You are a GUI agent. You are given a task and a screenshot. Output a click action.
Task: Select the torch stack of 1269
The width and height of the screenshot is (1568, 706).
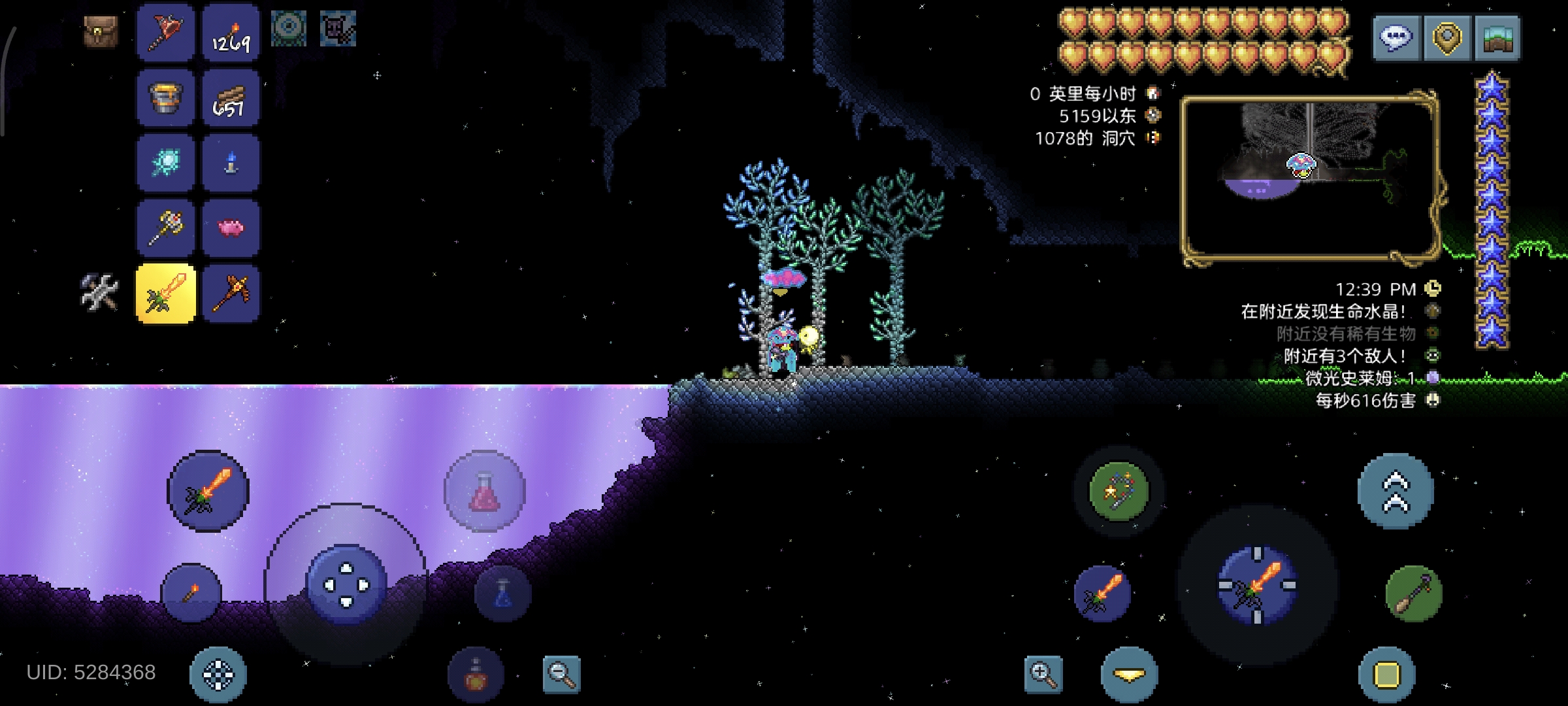231,33
